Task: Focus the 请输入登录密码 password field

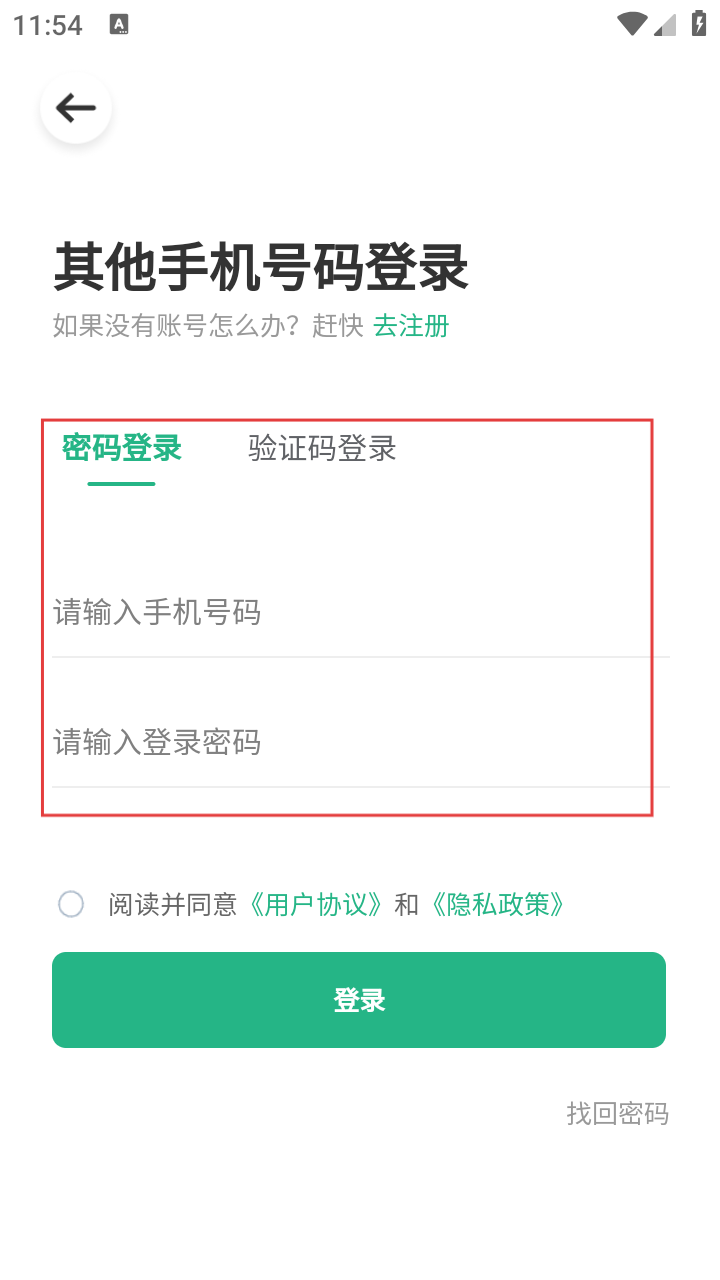Action: (360, 742)
